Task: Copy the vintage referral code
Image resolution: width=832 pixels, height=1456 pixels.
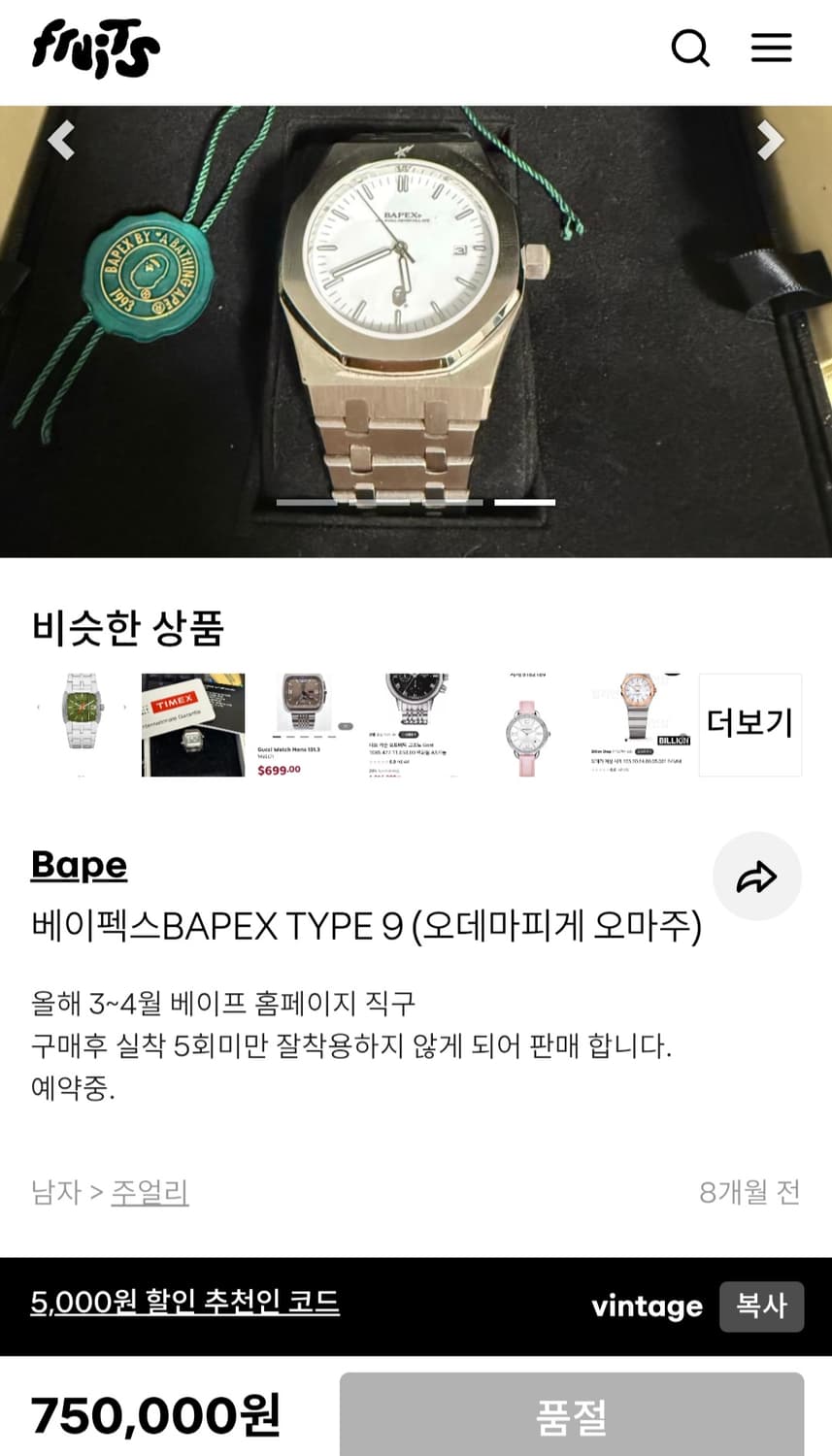Action: (761, 1307)
